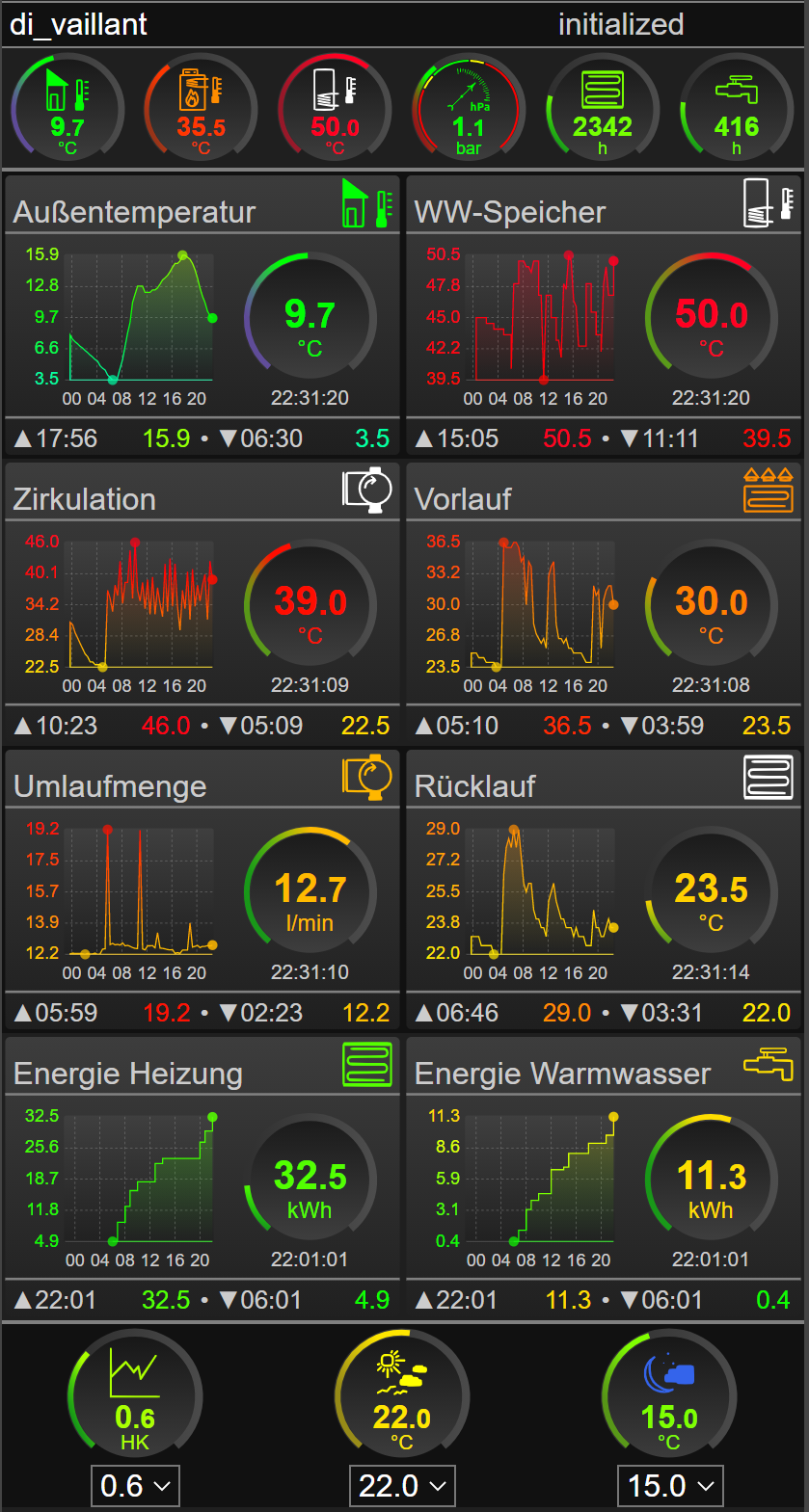
Task: Expand the 22.0 day temperature dropdown
Action: click(x=402, y=1485)
